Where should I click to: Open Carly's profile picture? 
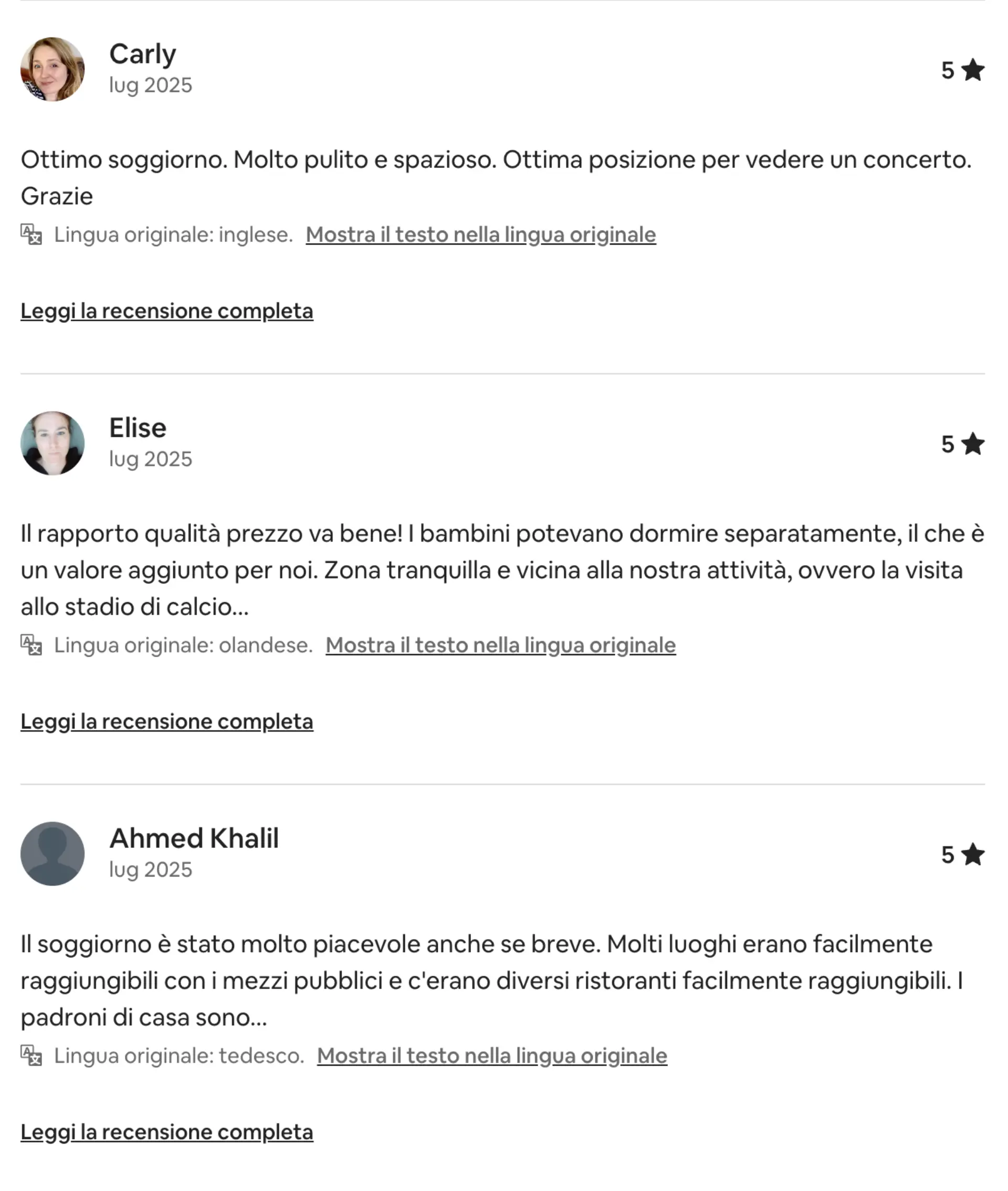(52, 69)
